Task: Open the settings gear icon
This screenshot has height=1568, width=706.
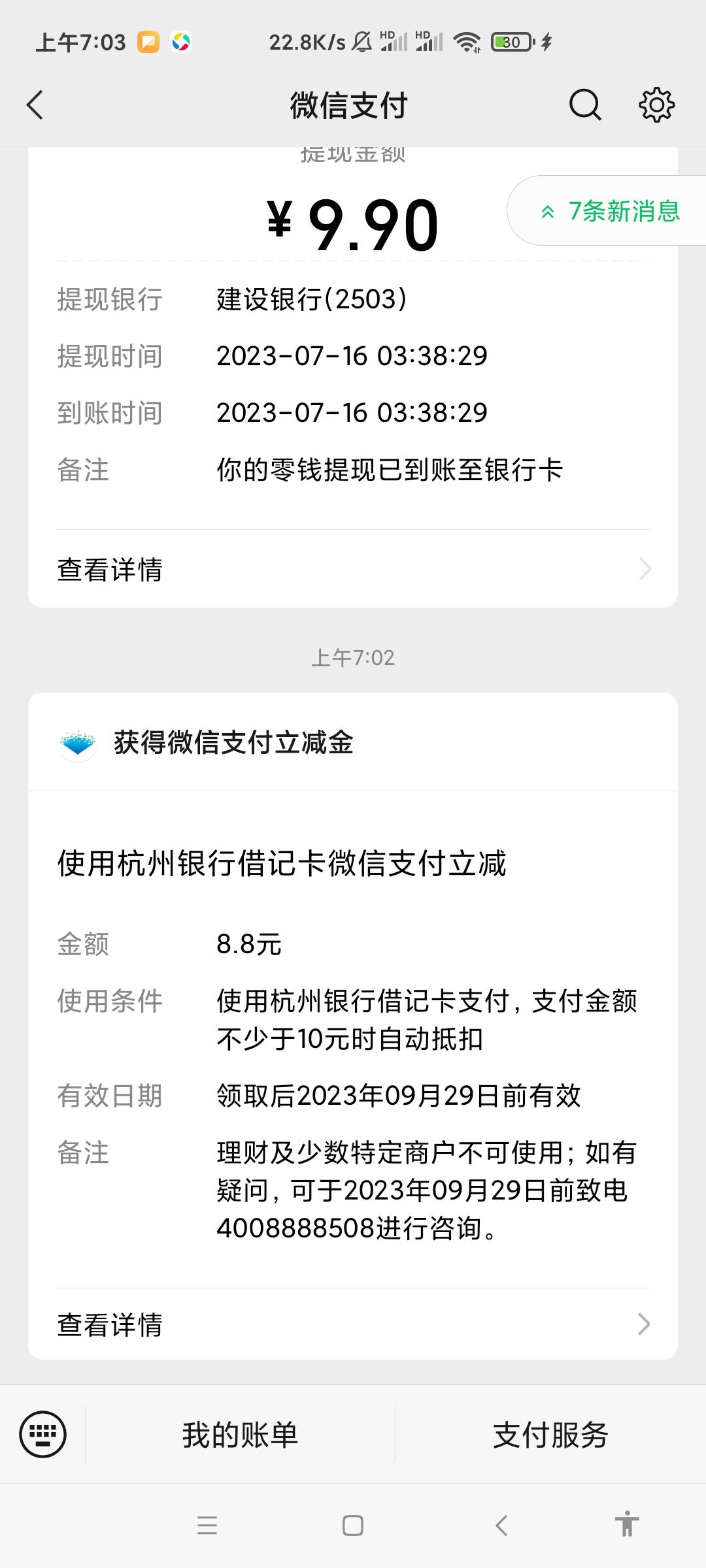Action: [x=656, y=105]
